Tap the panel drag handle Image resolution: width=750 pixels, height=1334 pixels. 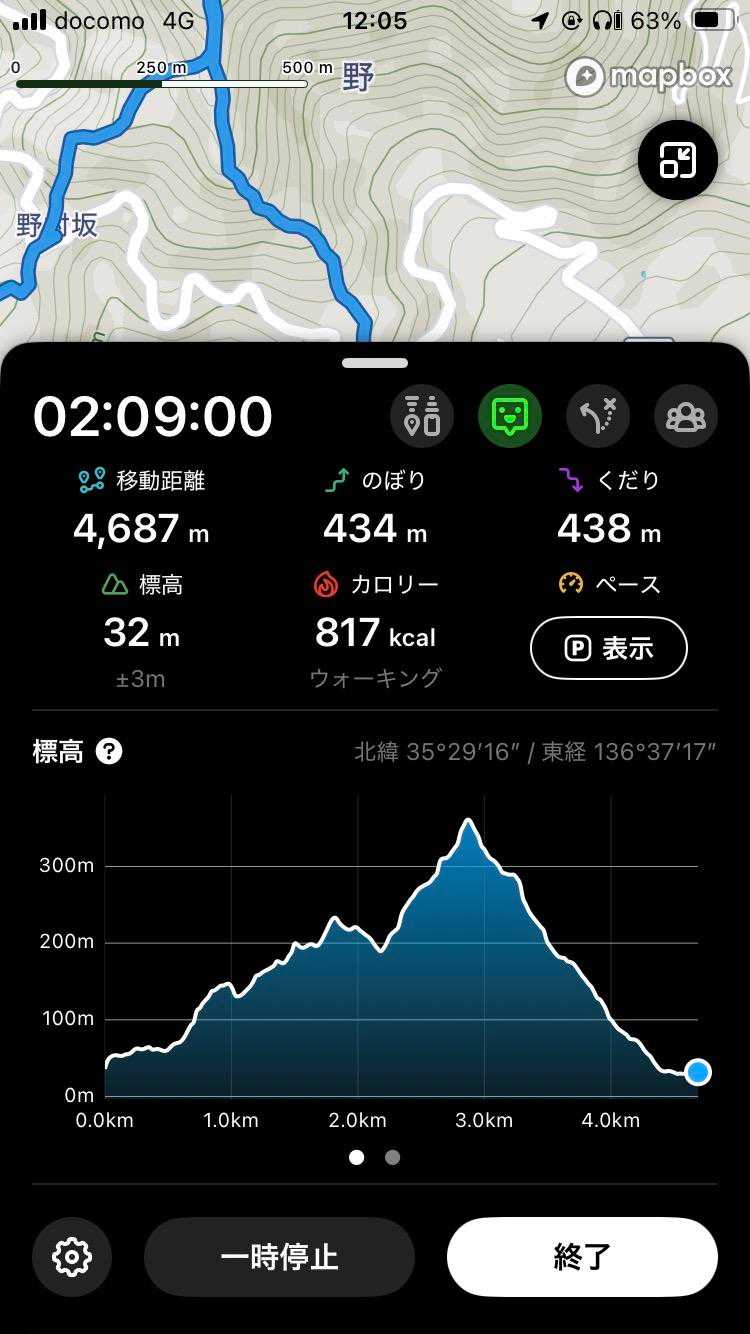point(375,363)
